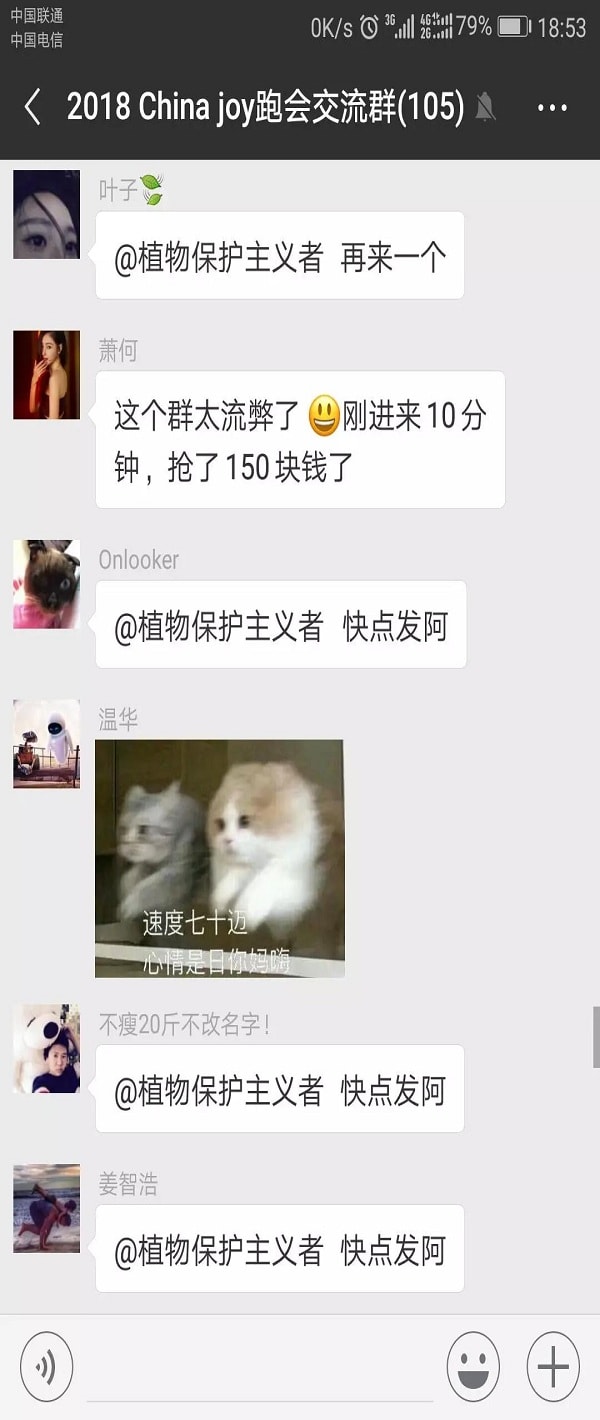
Task: Go back from the group chat
Action: click(33, 107)
